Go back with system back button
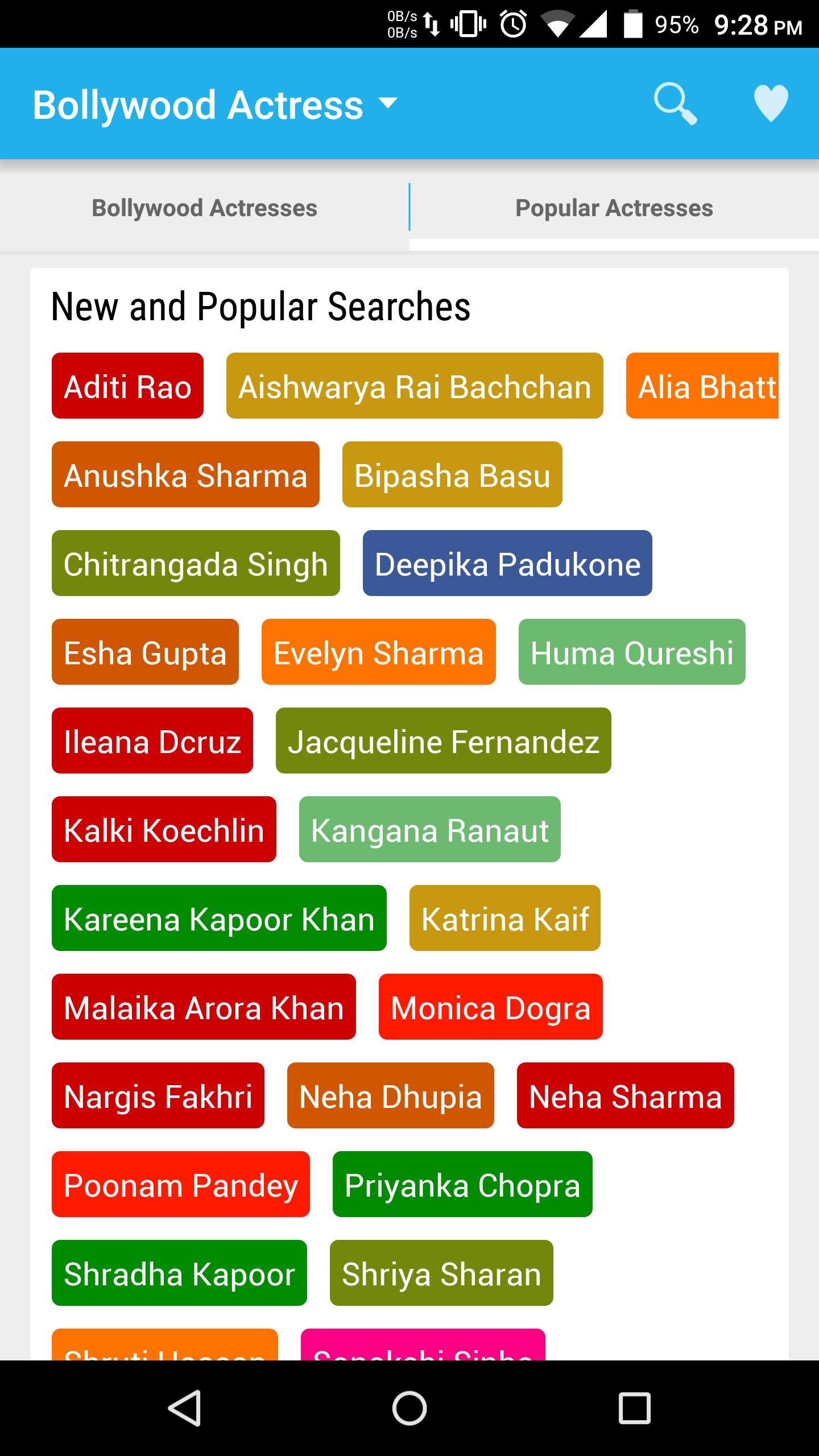Viewport: 819px width, 1456px height. tap(184, 1408)
